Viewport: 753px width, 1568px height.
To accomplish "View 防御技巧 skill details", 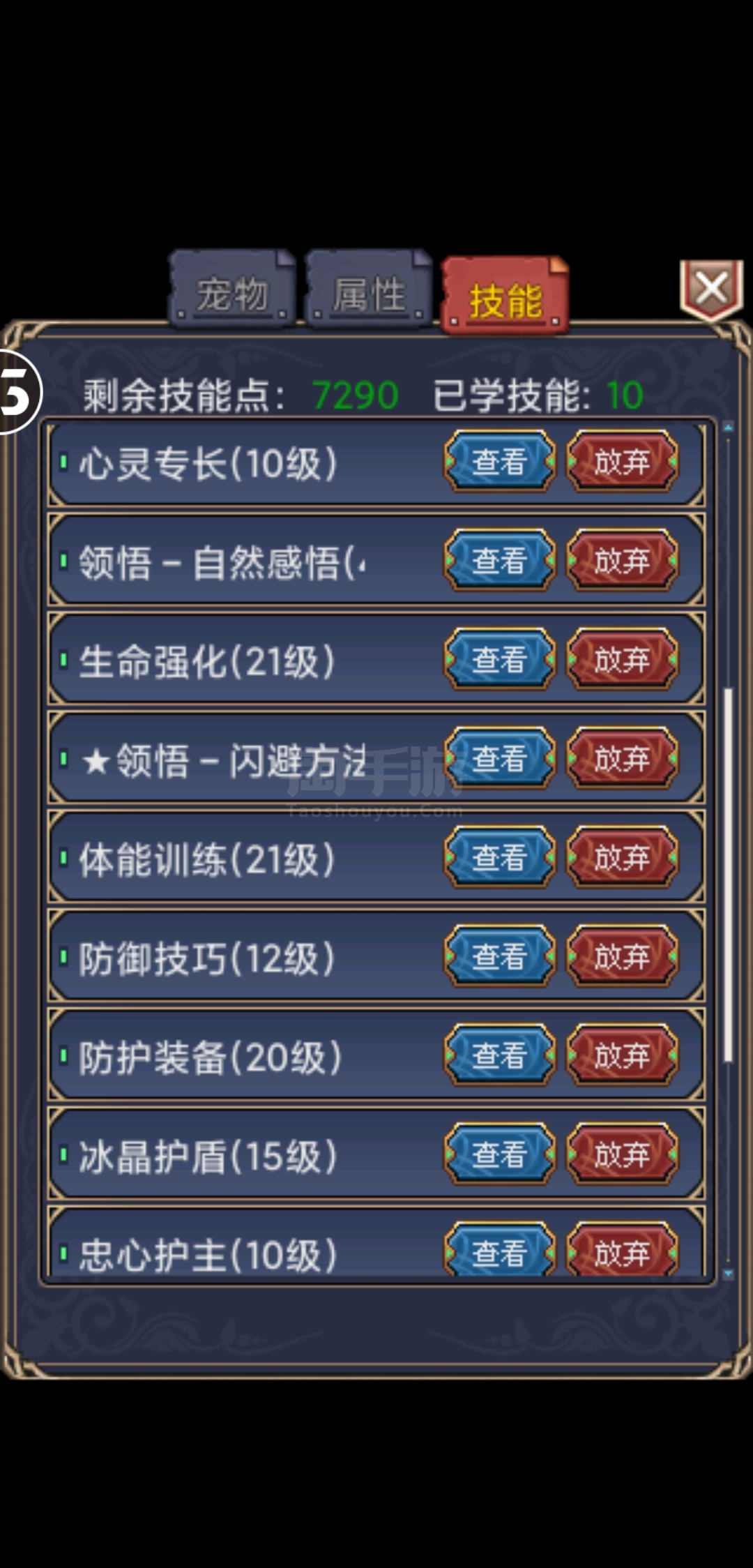I will tap(500, 956).
